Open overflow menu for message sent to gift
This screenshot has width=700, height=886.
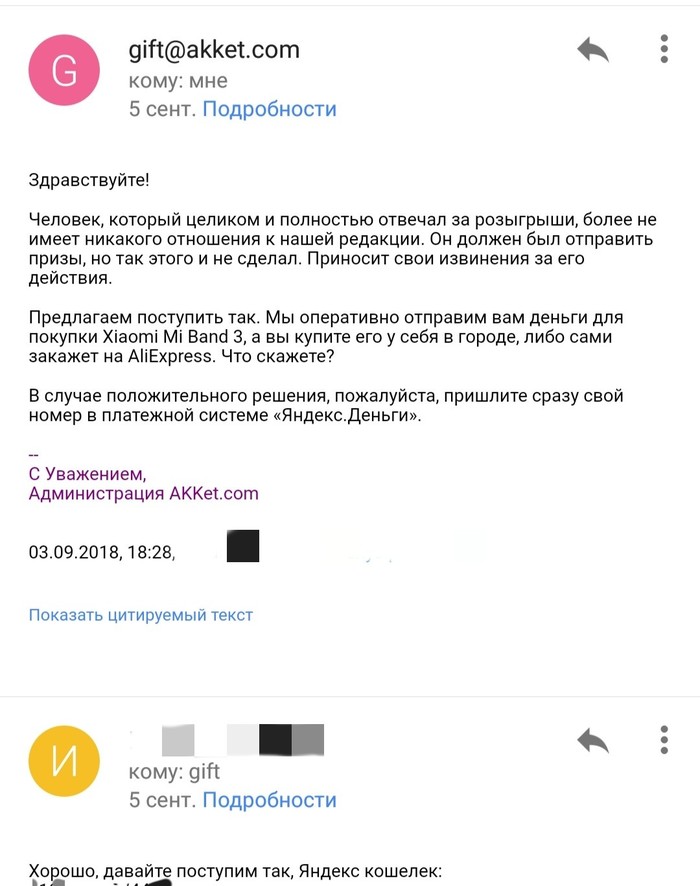[664, 740]
